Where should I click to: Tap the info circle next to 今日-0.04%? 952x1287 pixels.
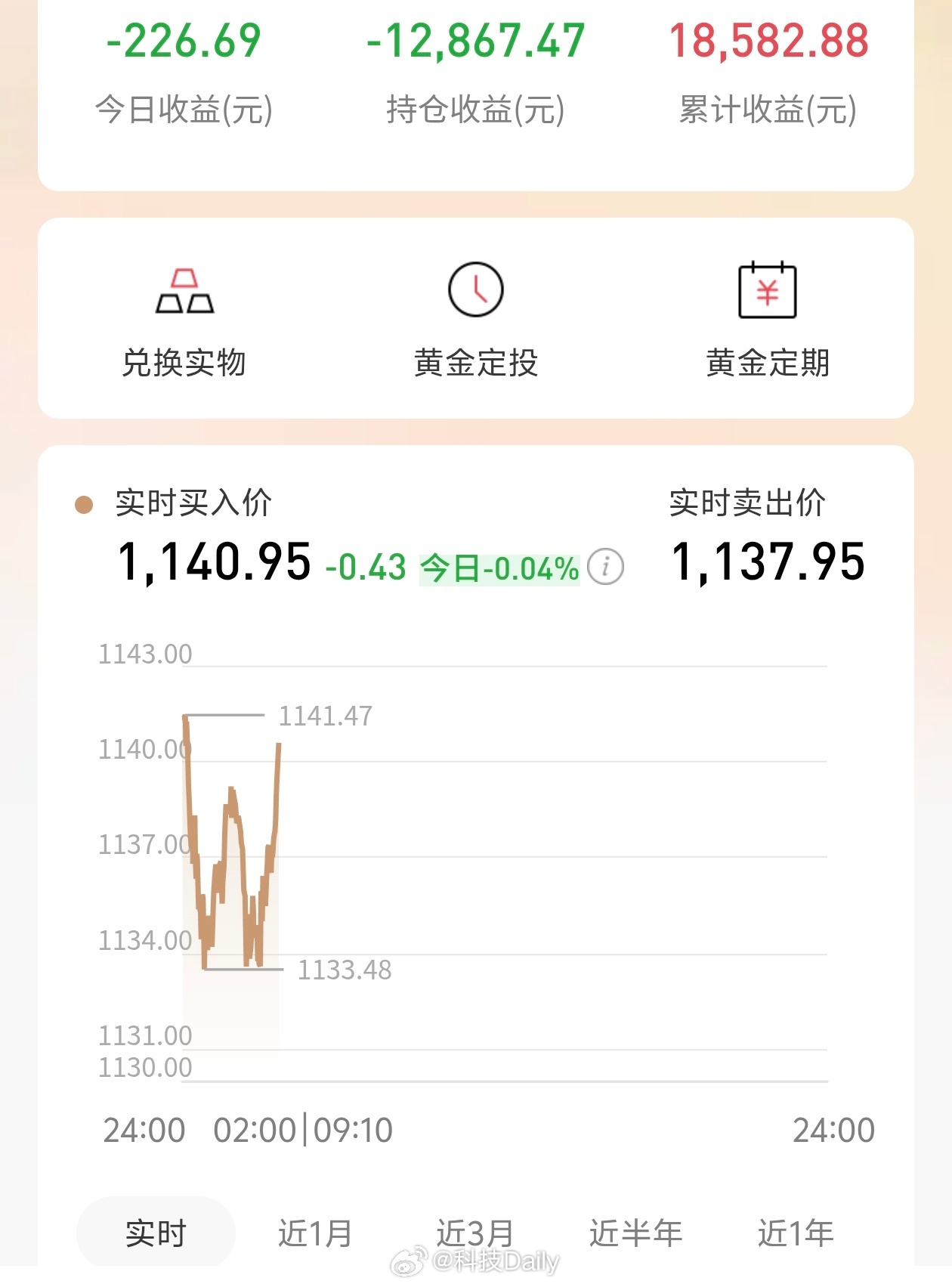point(604,567)
